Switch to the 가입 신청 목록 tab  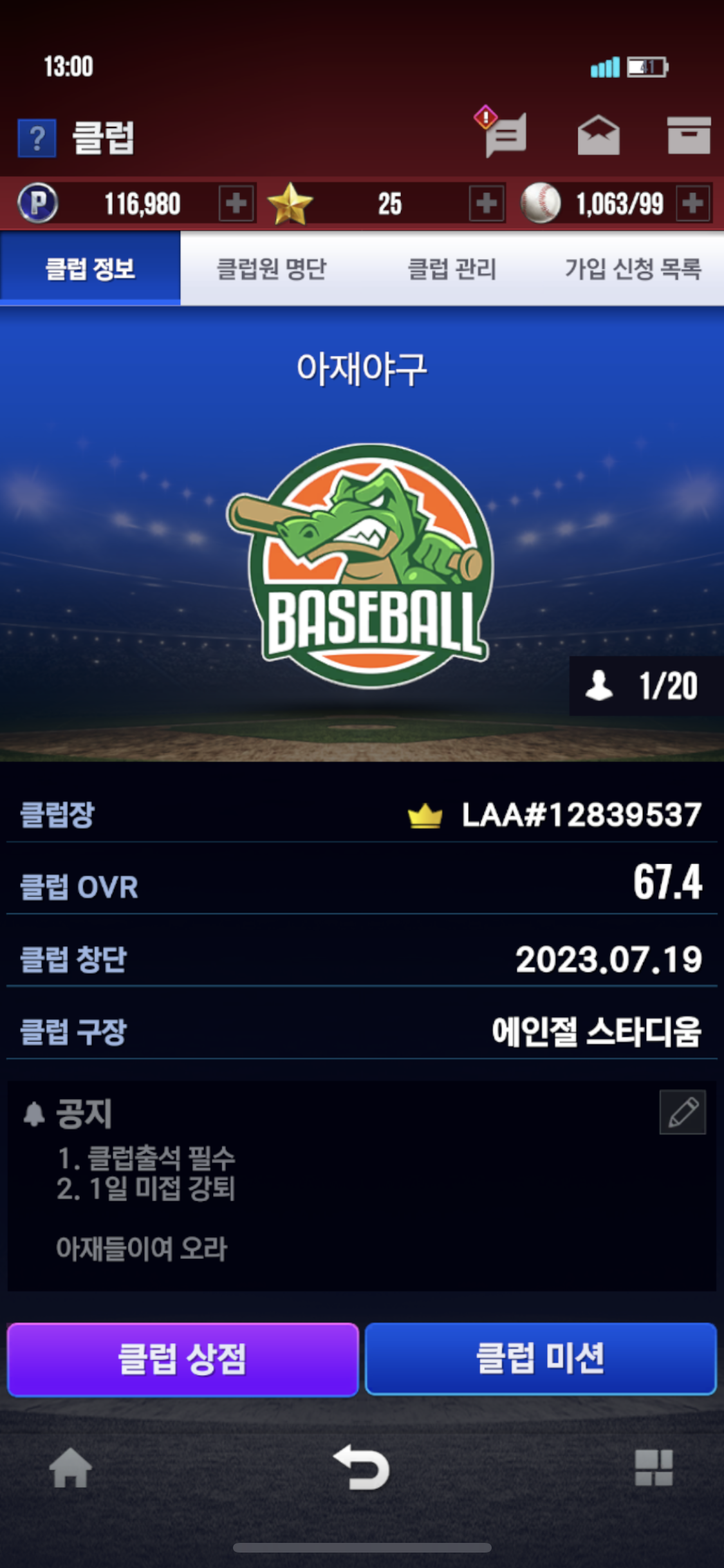[x=633, y=268]
